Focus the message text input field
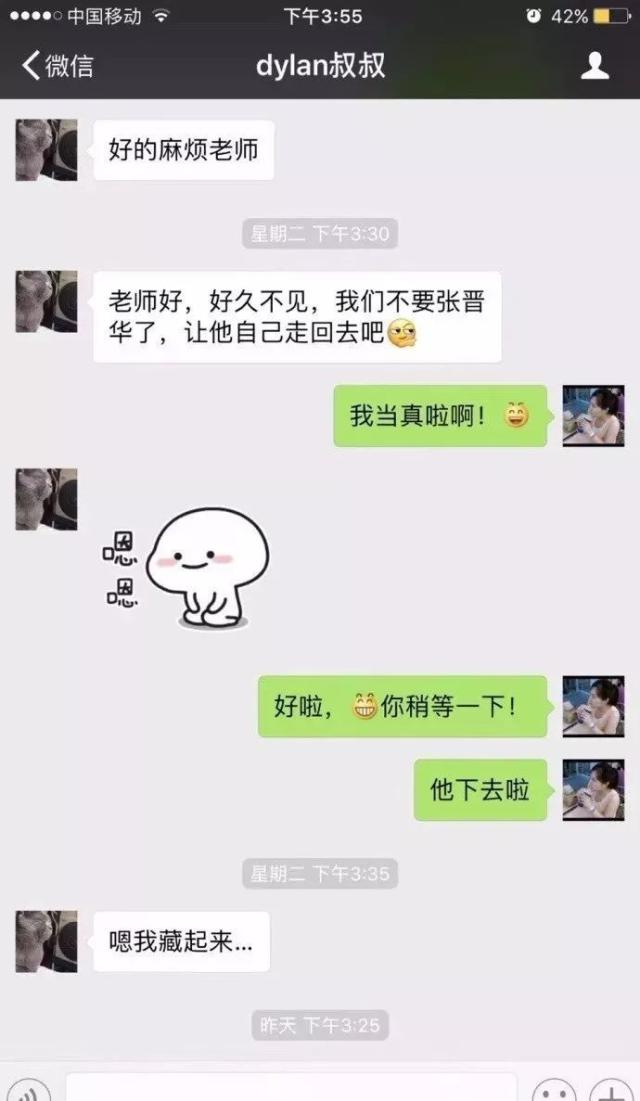Screen dimensions: 640x1101 pos(290,1088)
